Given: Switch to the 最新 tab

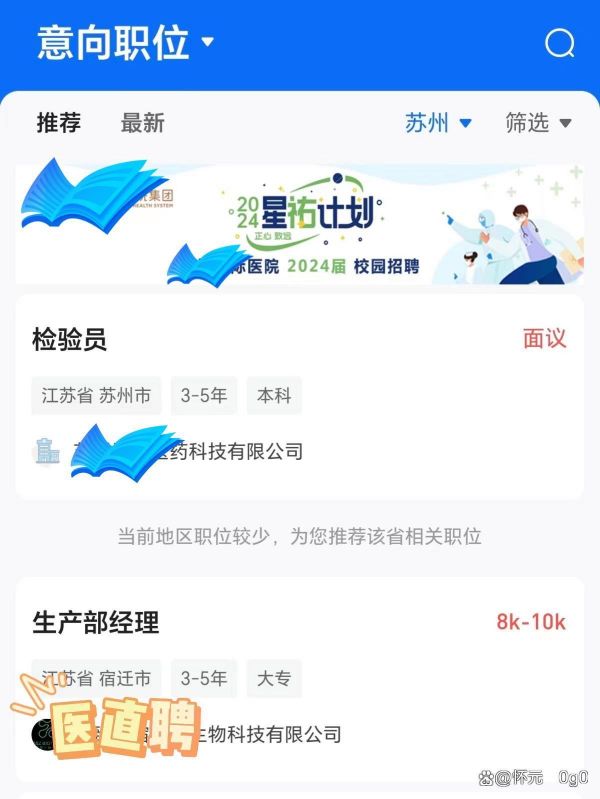Looking at the screenshot, I should [x=142, y=123].
